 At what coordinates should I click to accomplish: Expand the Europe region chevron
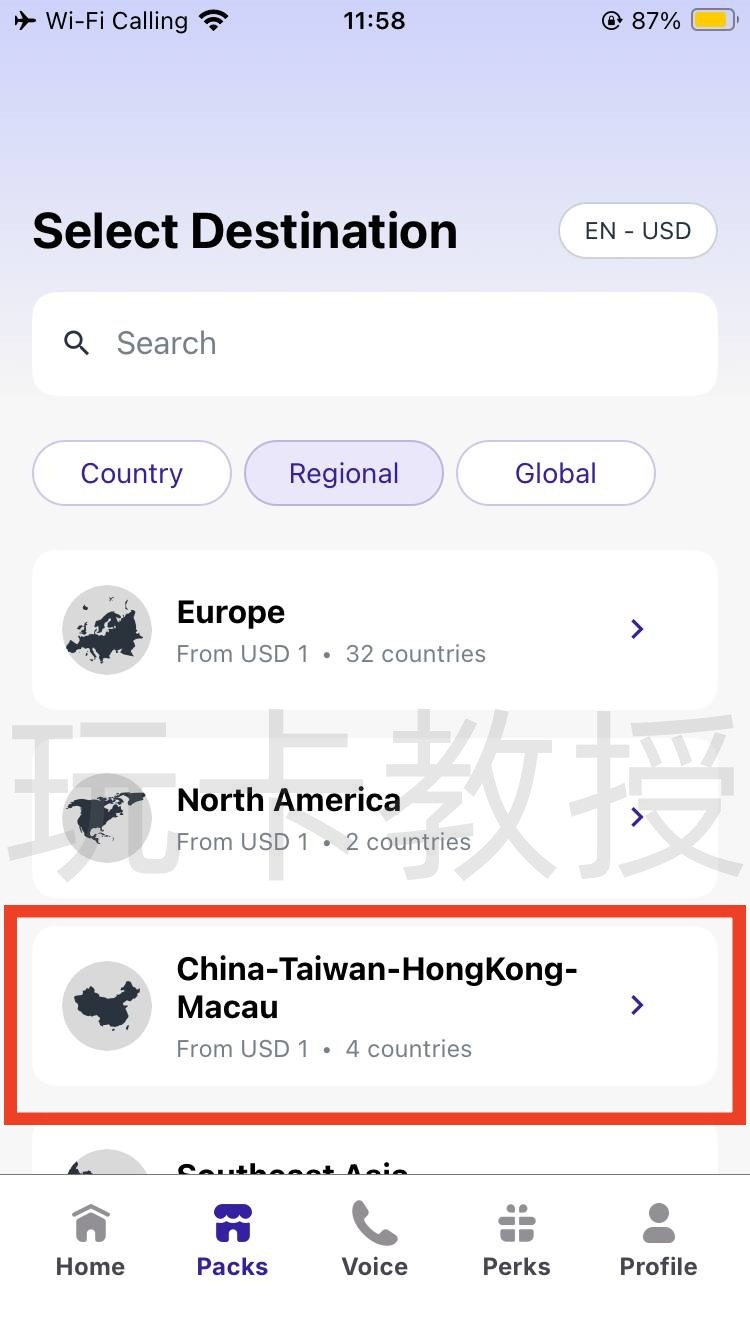[x=637, y=629]
